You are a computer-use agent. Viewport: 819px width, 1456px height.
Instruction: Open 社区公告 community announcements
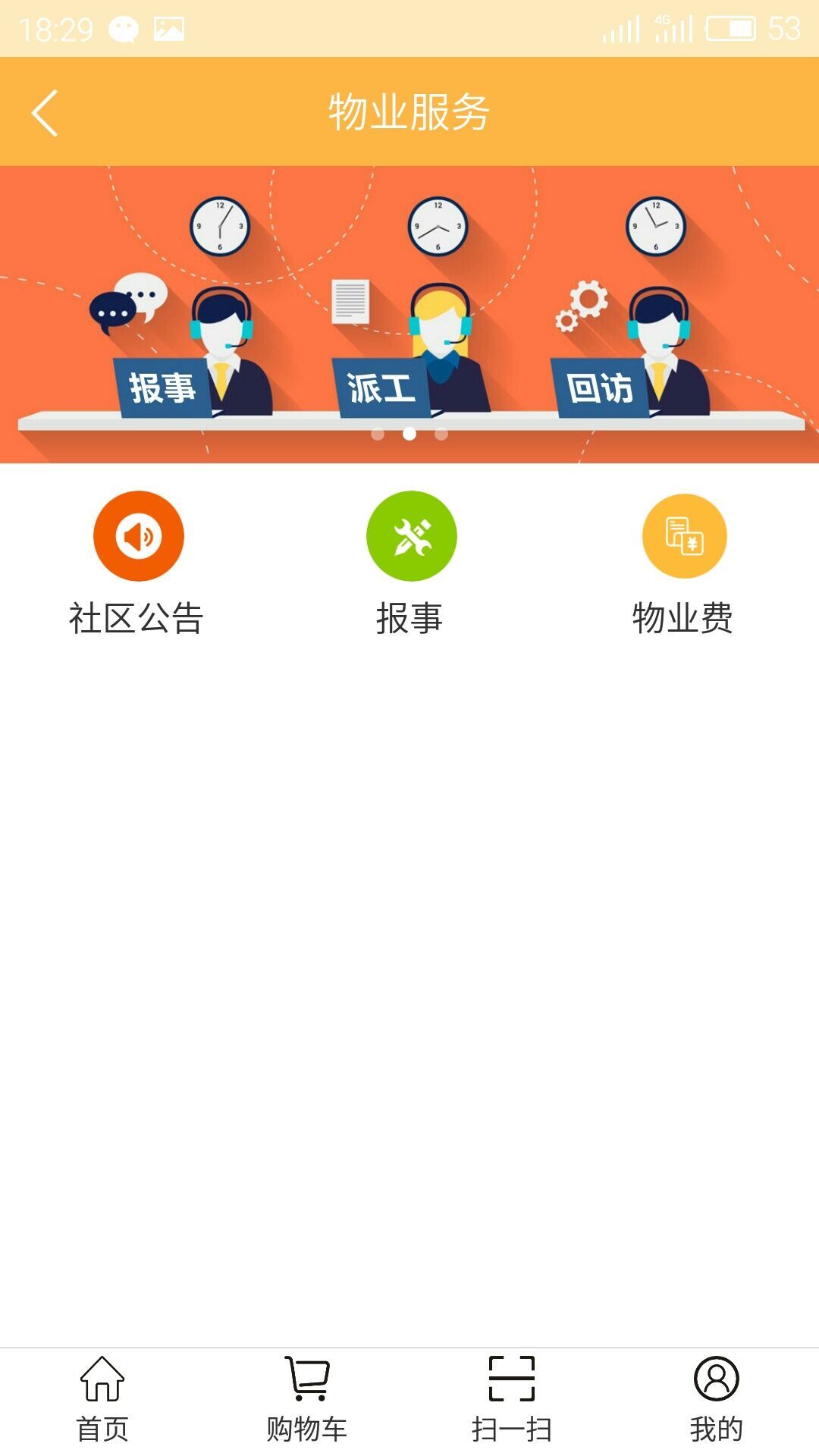pos(137,563)
